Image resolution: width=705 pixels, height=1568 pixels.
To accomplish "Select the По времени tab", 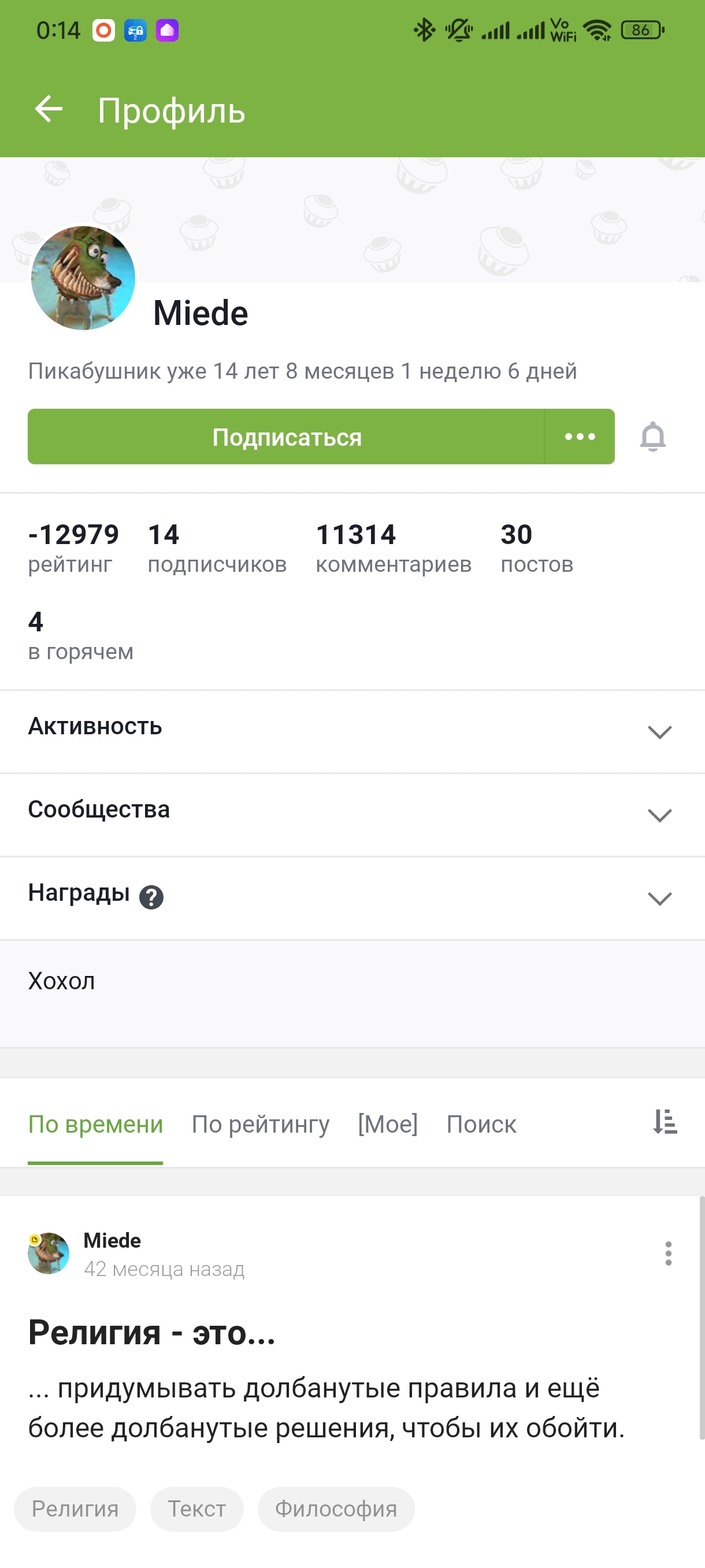I will (x=95, y=1123).
